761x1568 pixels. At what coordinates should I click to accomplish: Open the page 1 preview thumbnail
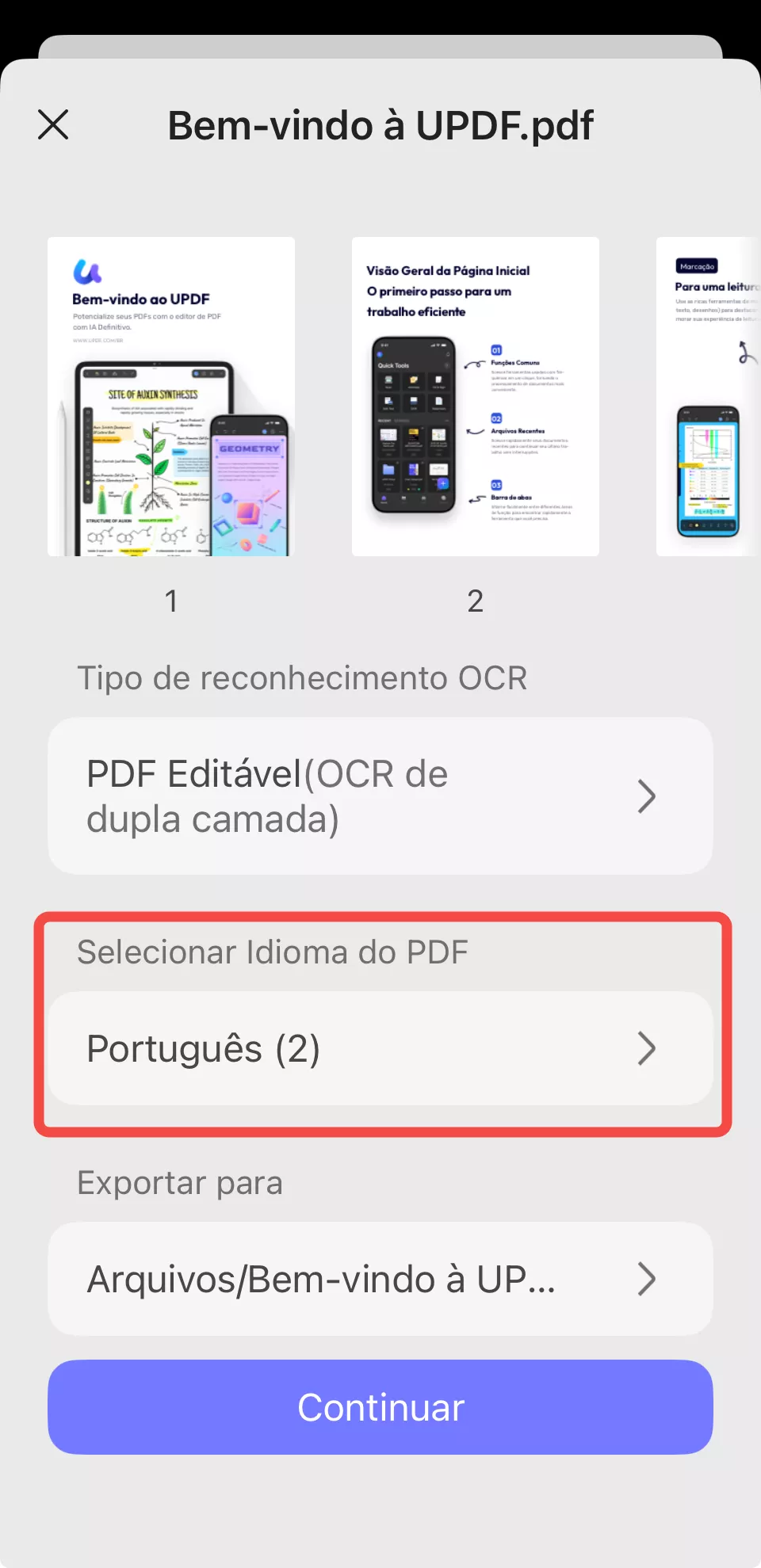pos(170,396)
